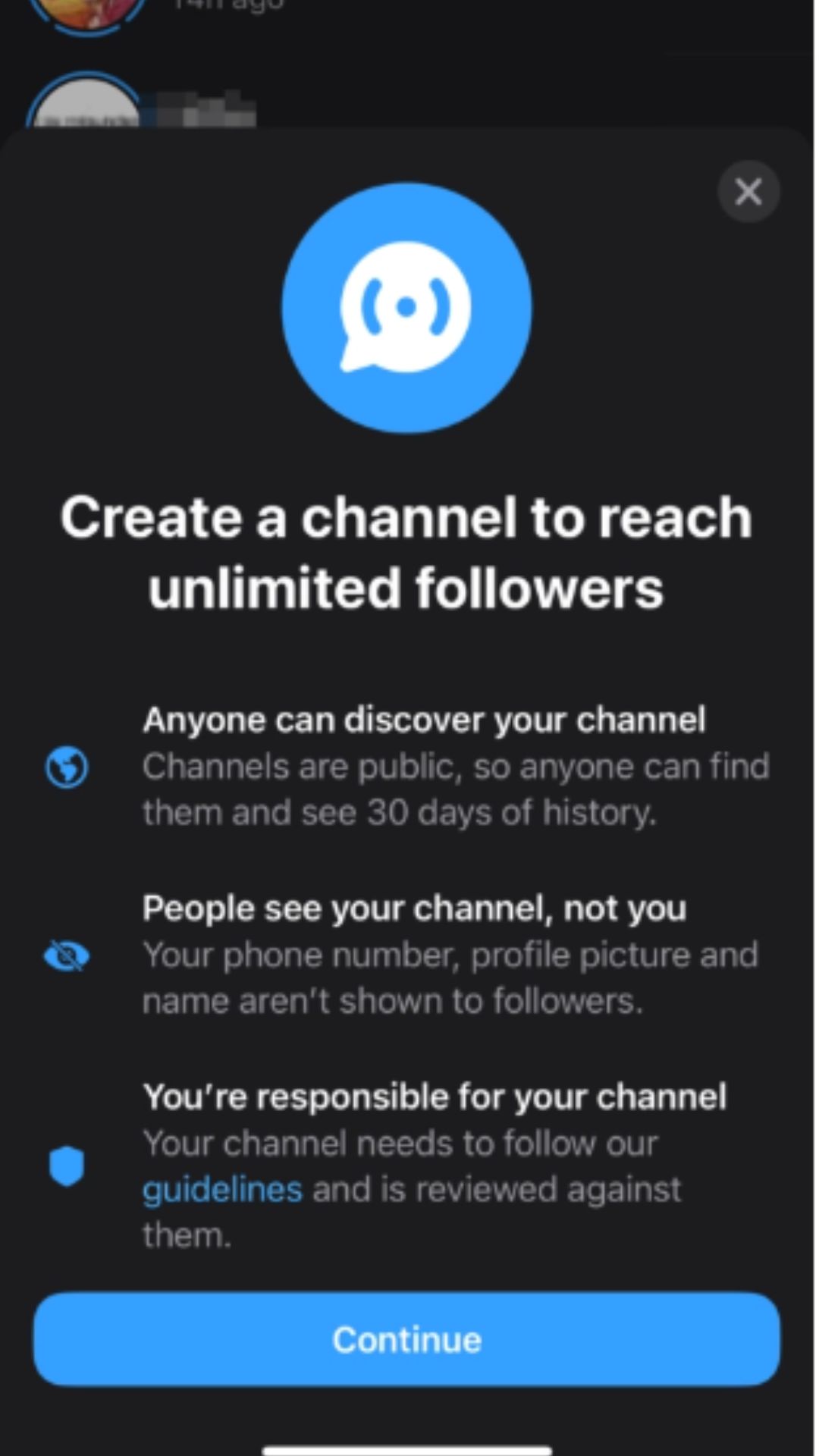819x1456 pixels.
Task: Close the create channel dialog
Action: point(748,191)
